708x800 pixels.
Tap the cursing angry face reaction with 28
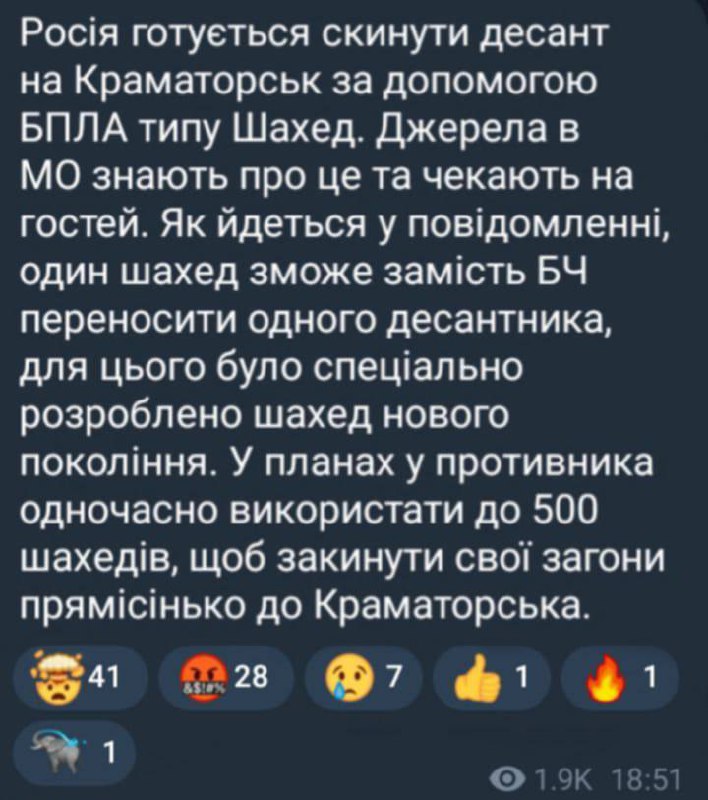pos(218,679)
